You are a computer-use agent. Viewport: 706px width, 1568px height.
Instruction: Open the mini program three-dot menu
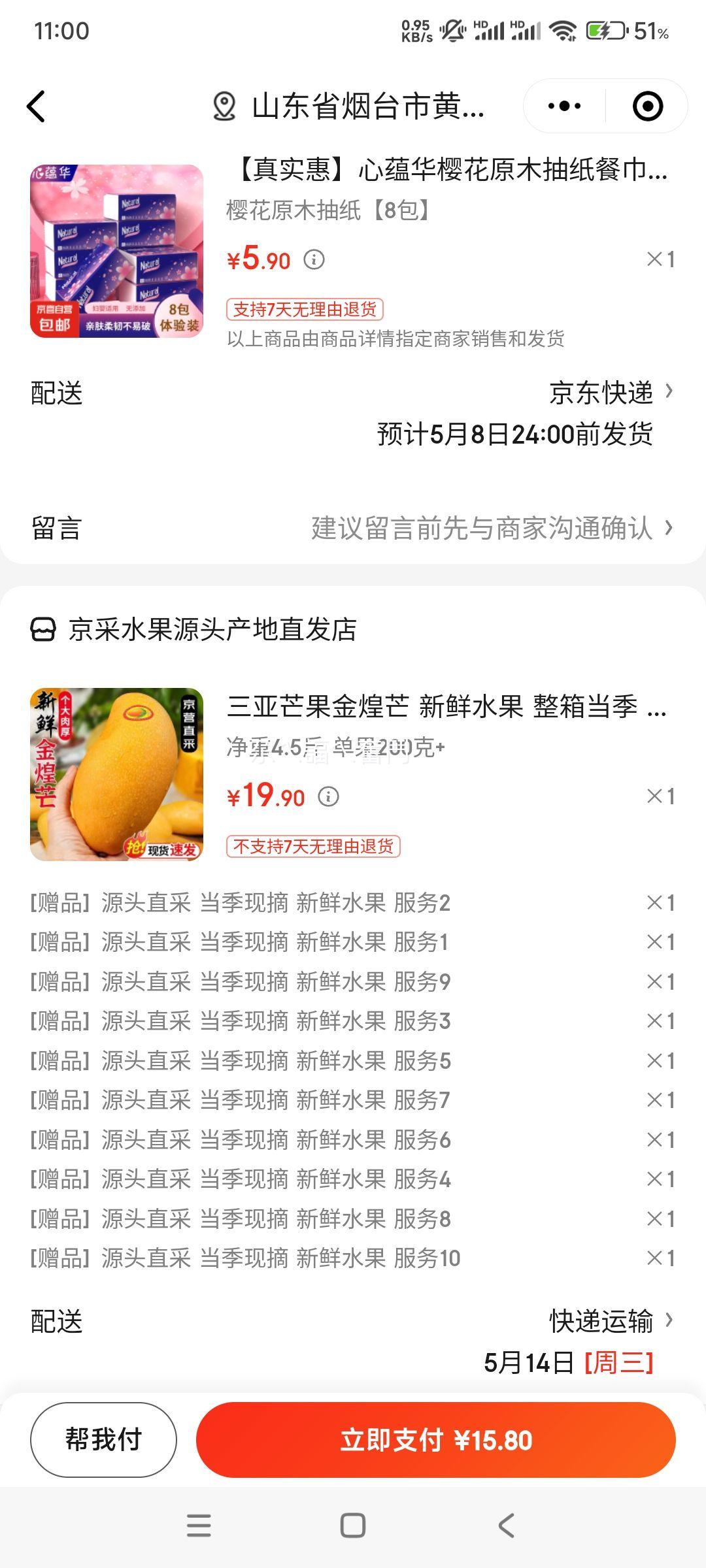(564, 106)
